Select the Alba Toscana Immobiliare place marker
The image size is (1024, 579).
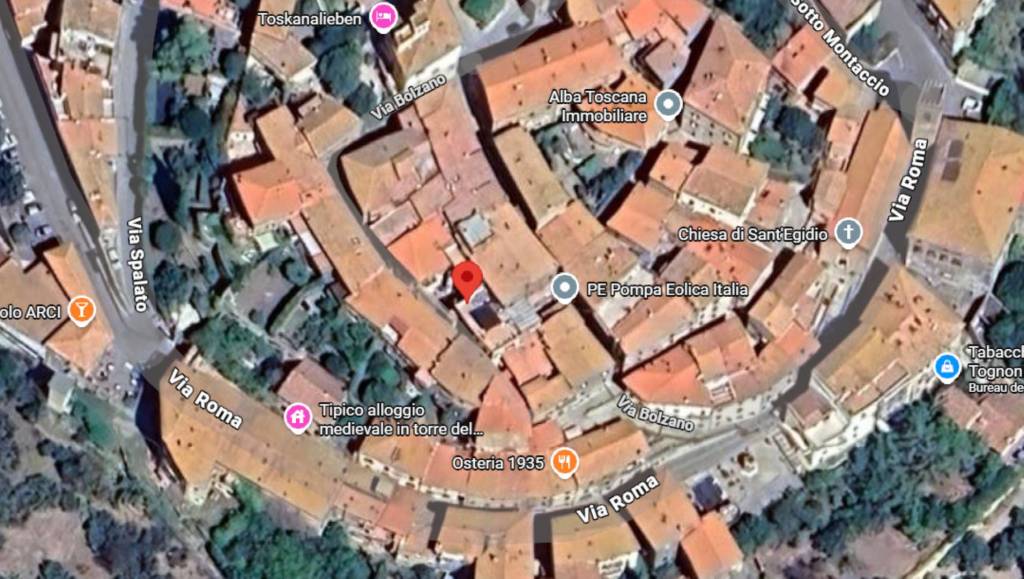(x=667, y=103)
